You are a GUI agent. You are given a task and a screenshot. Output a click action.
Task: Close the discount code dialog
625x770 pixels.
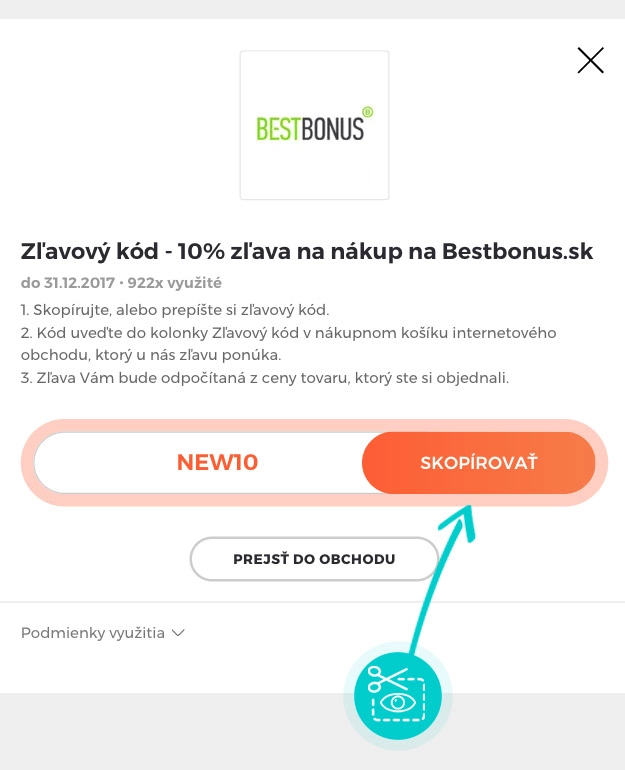[590, 61]
